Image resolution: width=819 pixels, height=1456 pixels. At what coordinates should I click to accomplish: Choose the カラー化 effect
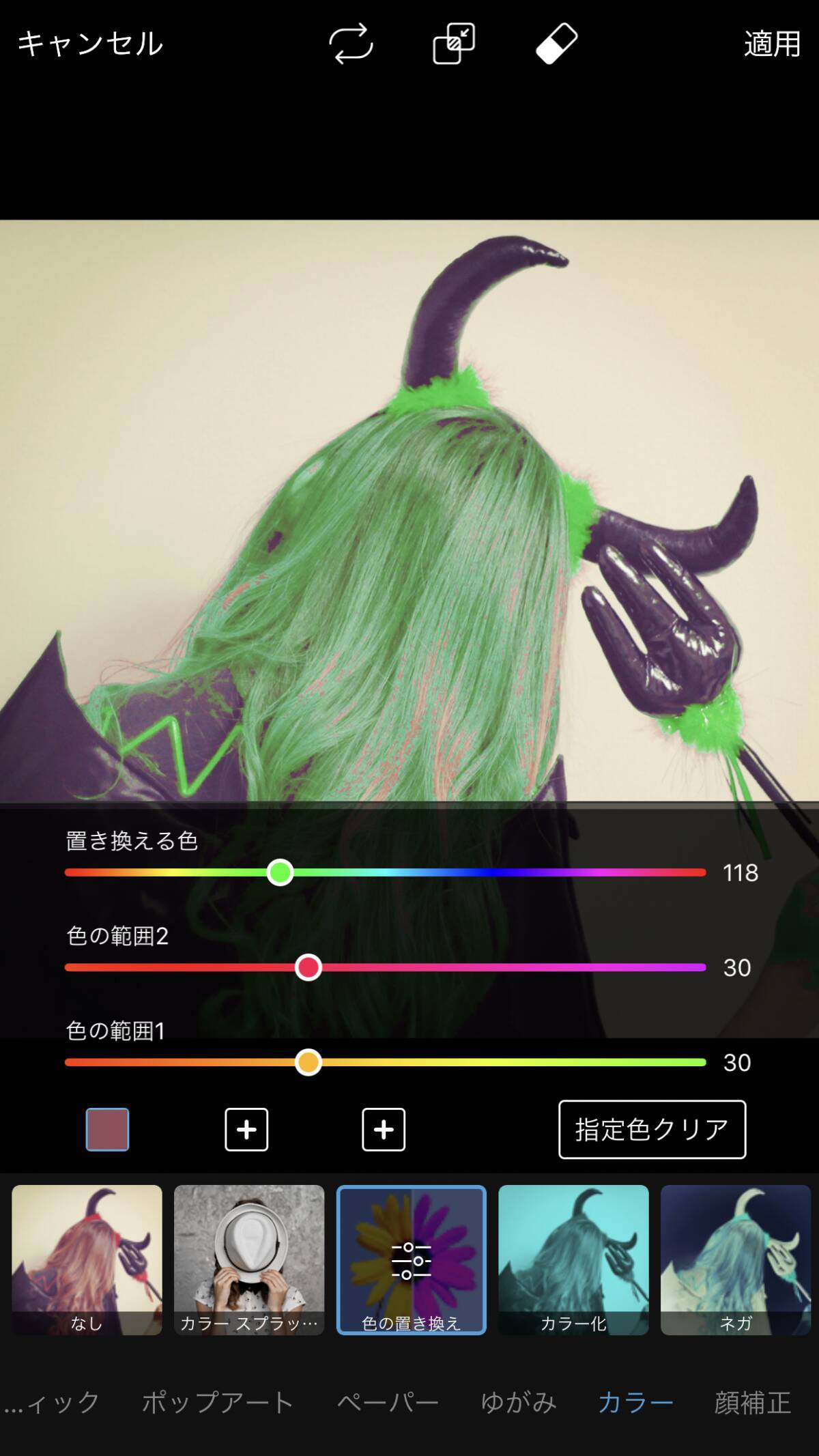(x=573, y=1259)
